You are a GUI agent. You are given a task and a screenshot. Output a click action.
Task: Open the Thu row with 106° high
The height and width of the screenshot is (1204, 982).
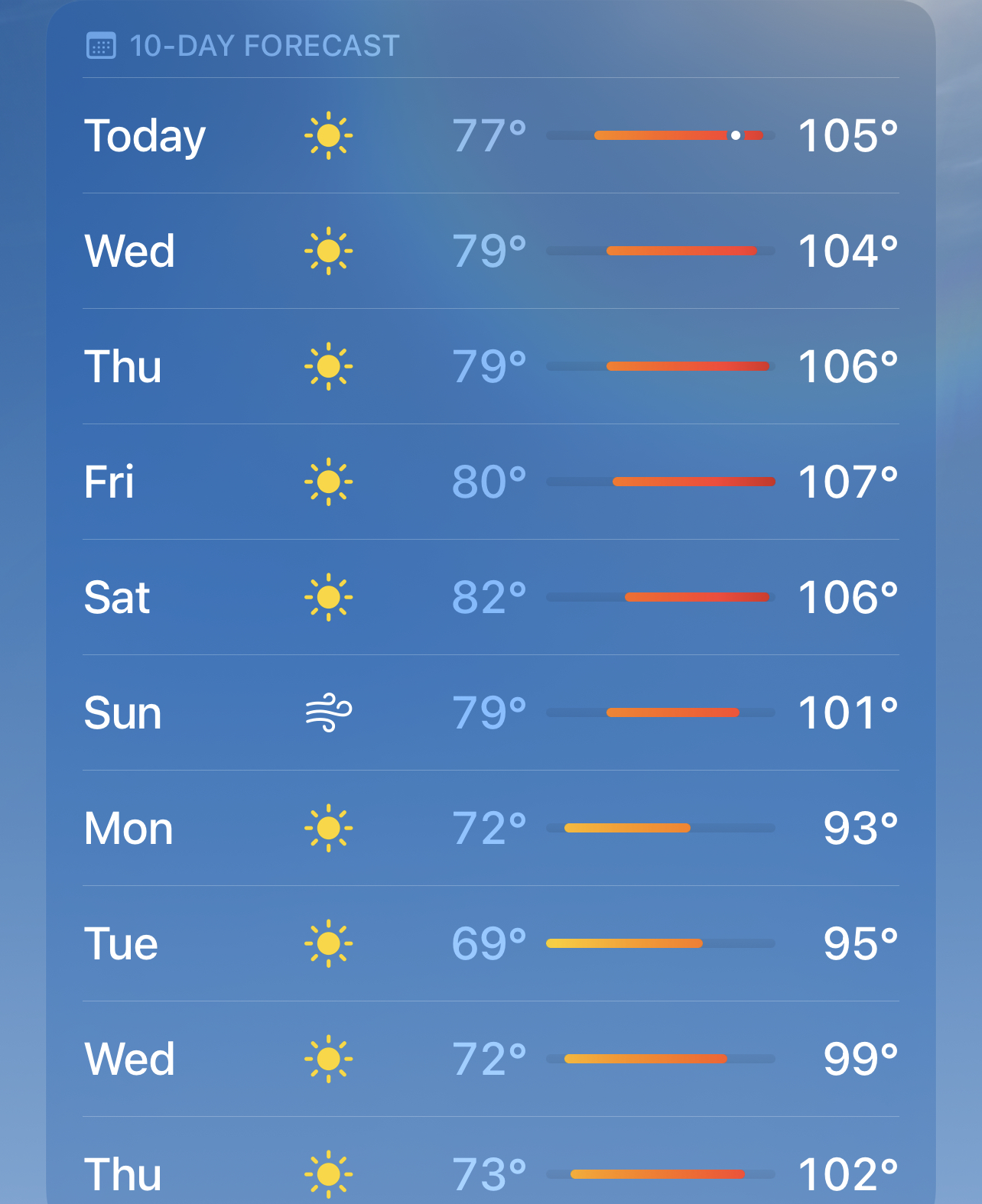tap(491, 366)
